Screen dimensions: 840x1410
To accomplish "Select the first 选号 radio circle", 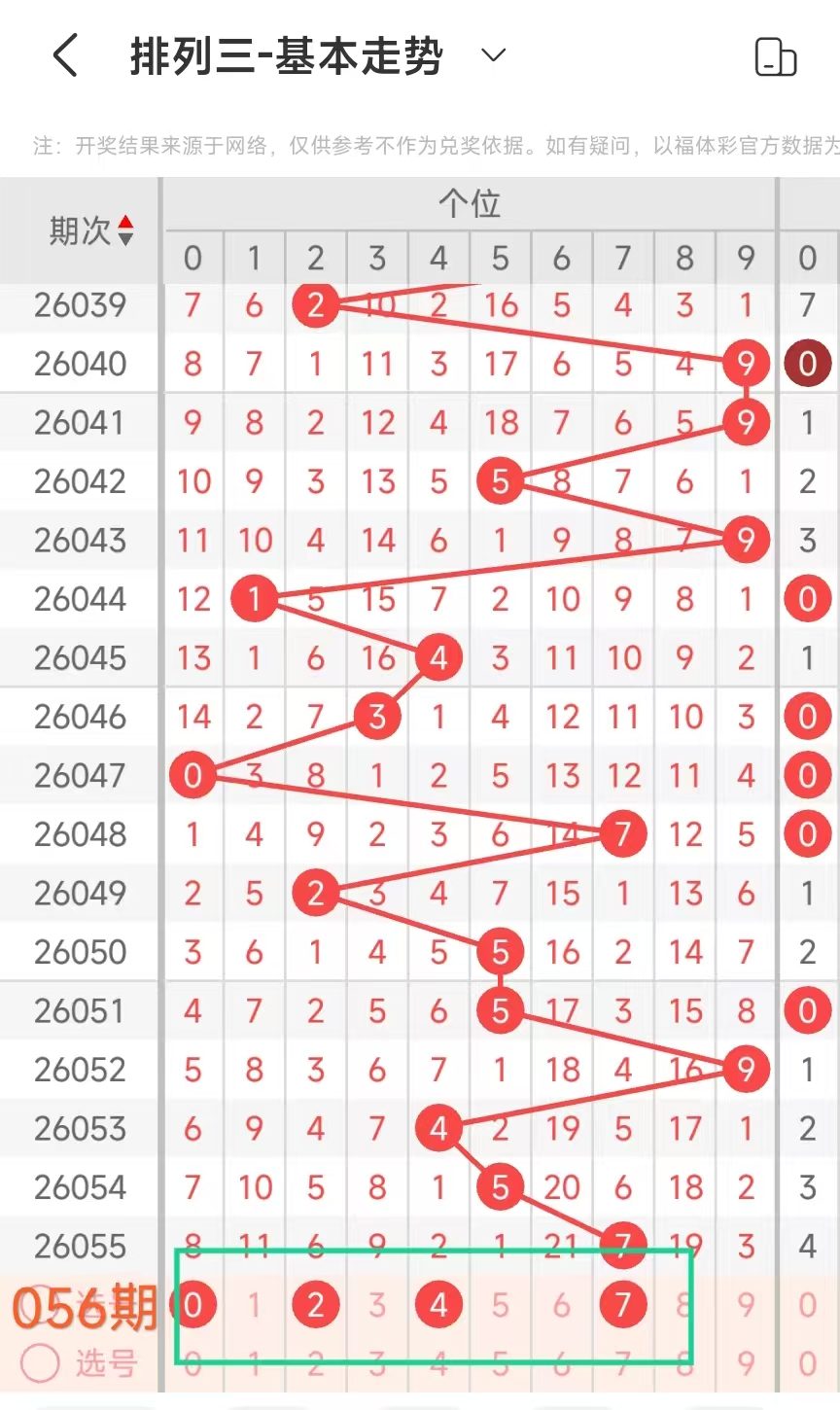I will [41, 1303].
